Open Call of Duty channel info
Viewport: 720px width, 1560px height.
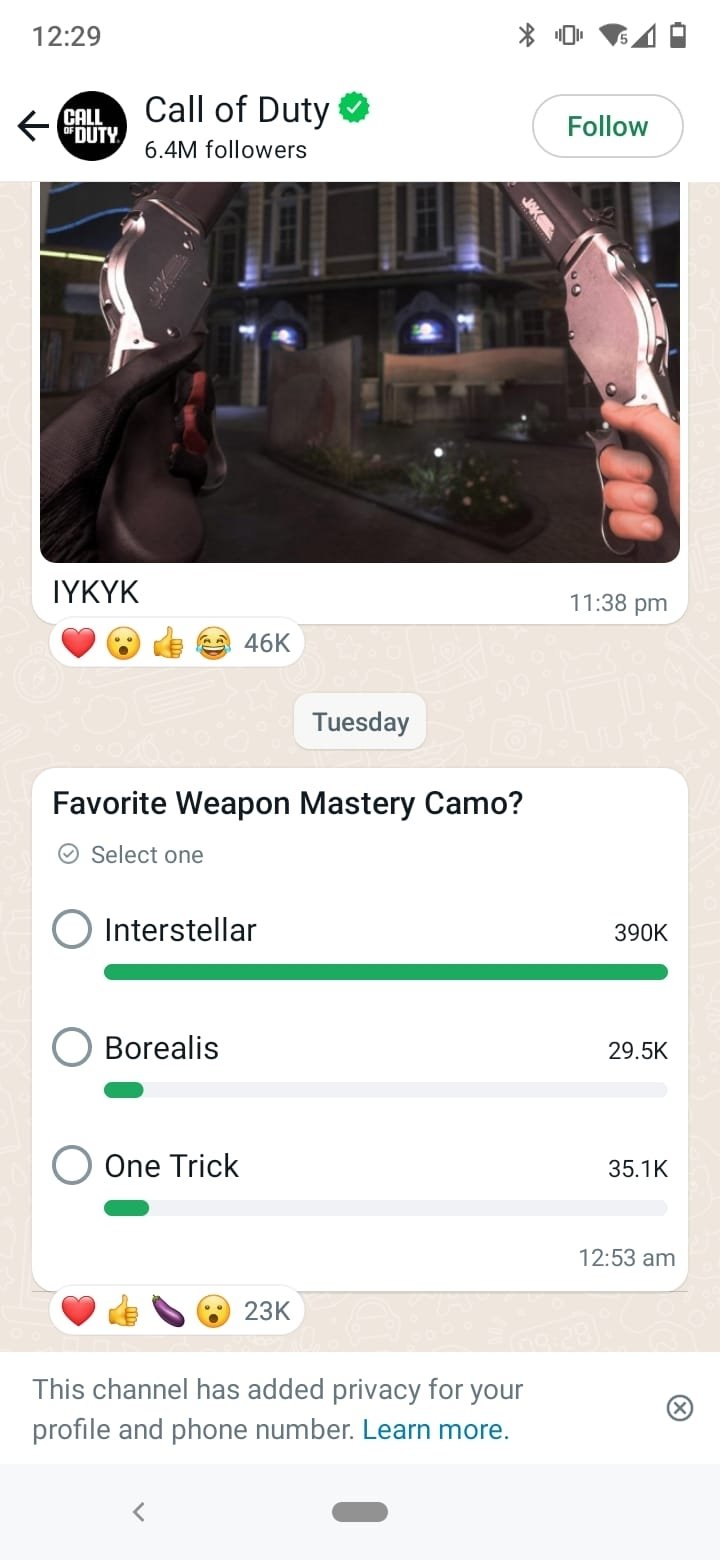tap(236, 126)
